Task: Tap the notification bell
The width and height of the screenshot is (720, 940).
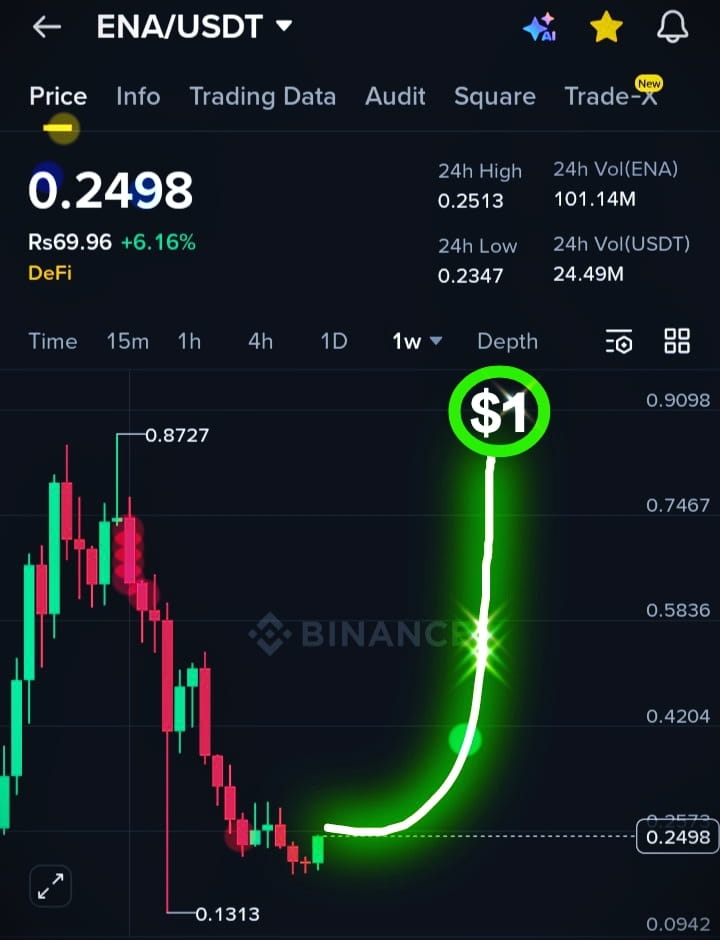Action: coord(672,27)
